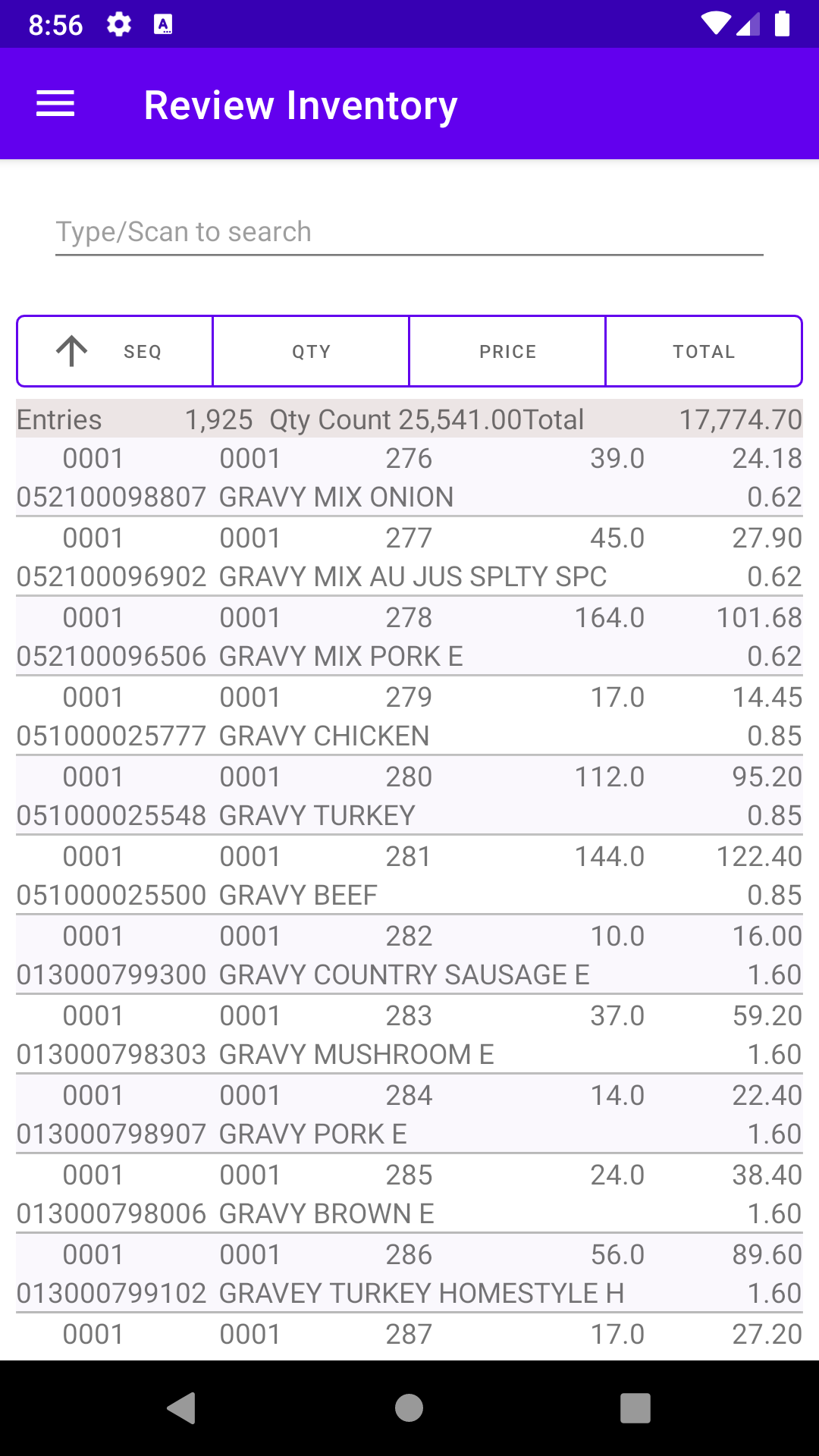View GRAVY COUNTRY SAUSAGE E entry
This screenshot has height=1456, width=819.
click(x=409, y=955)
